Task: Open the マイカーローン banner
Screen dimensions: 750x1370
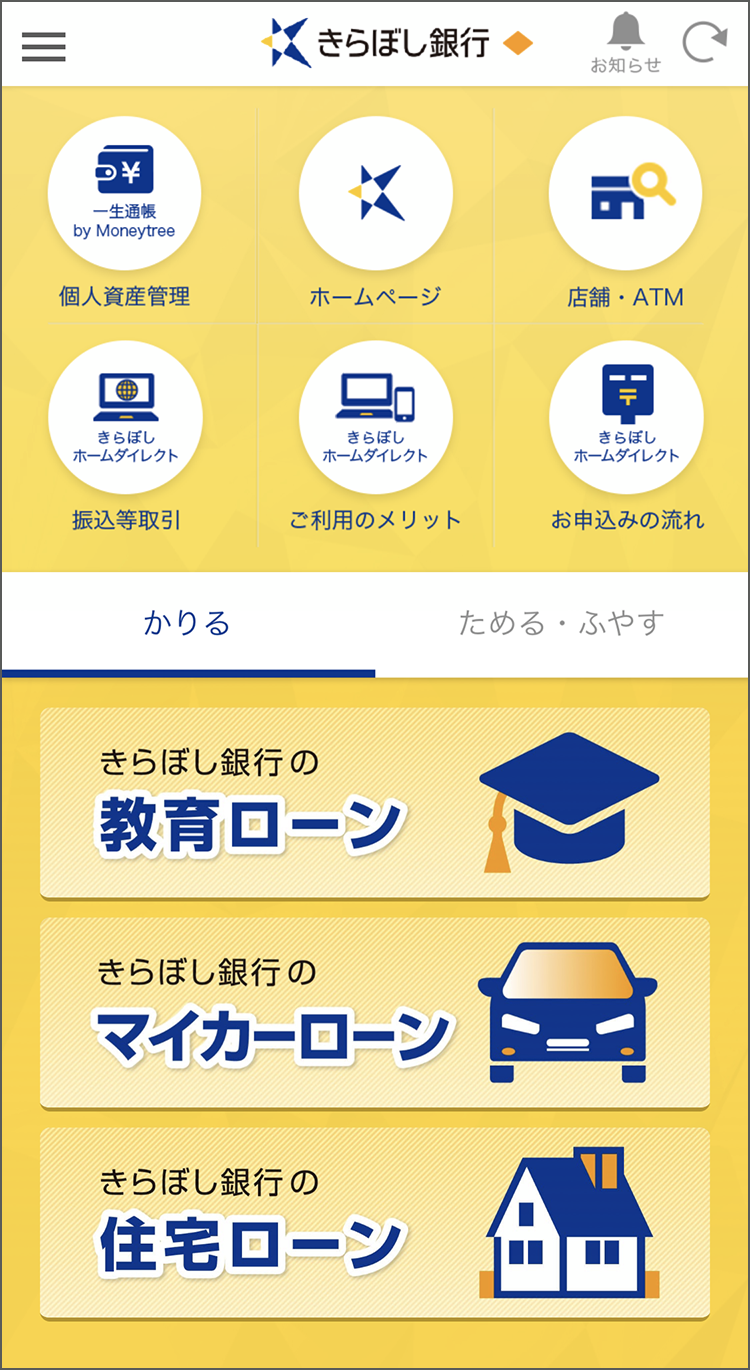Action: [x=375, y=1014]
